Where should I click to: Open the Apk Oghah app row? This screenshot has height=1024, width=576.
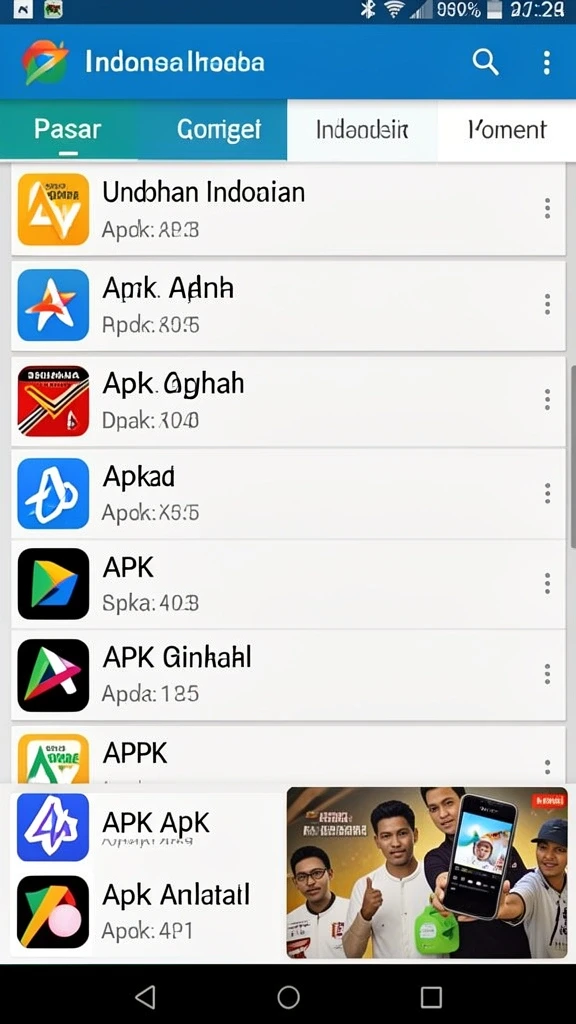pyautogui.click(x=288, y=401)
